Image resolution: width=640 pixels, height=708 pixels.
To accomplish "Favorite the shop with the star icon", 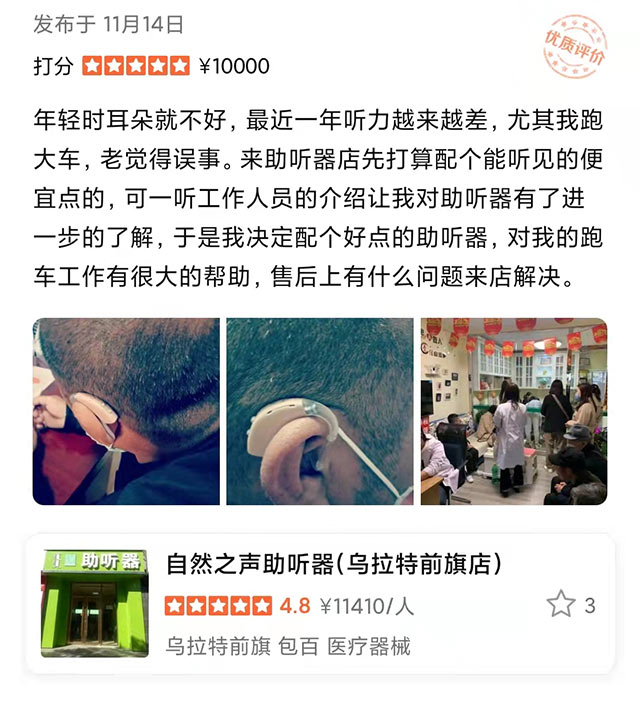I will click(561, 604).
